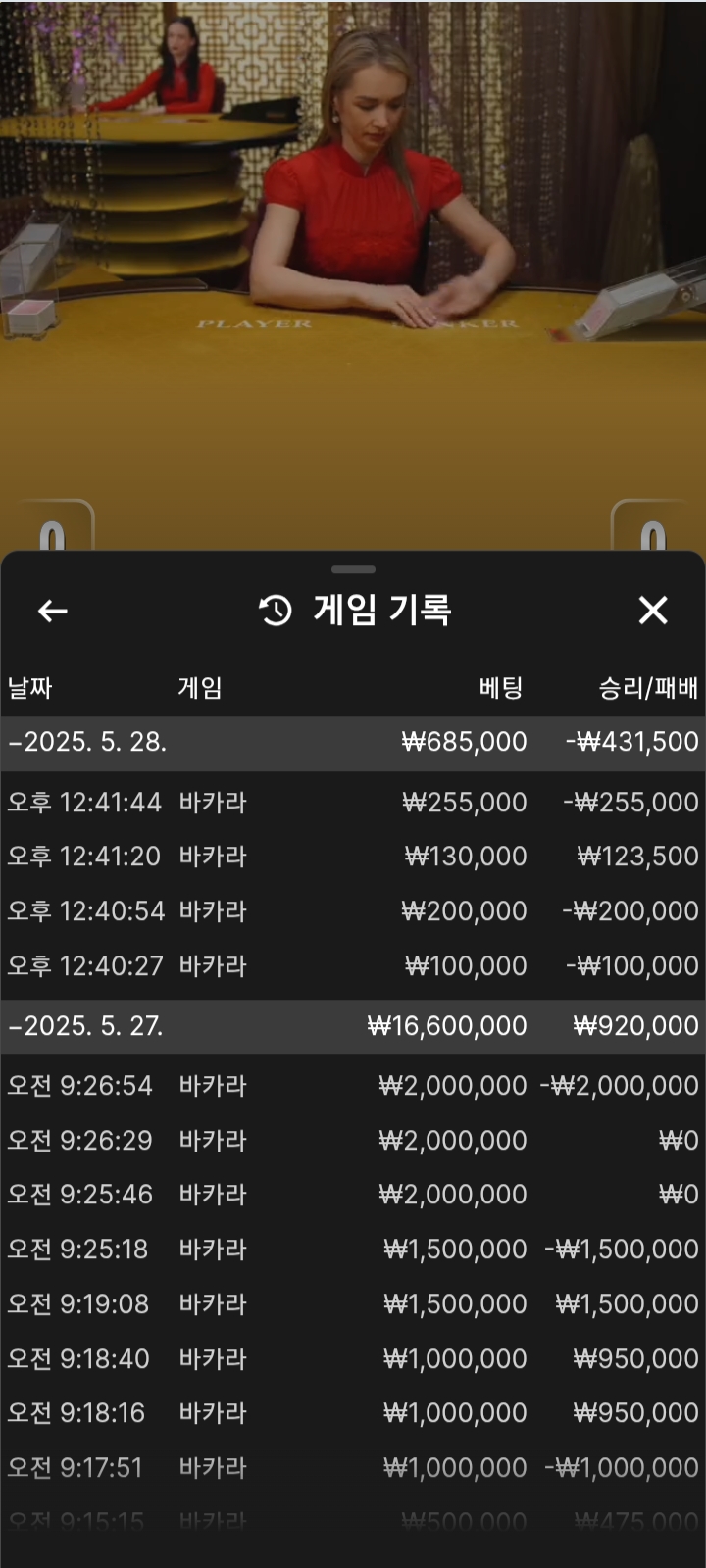View details of the 오후 12:40:54 game
706x1568 pixels.
pyautogui.click(x=353, y=911)
